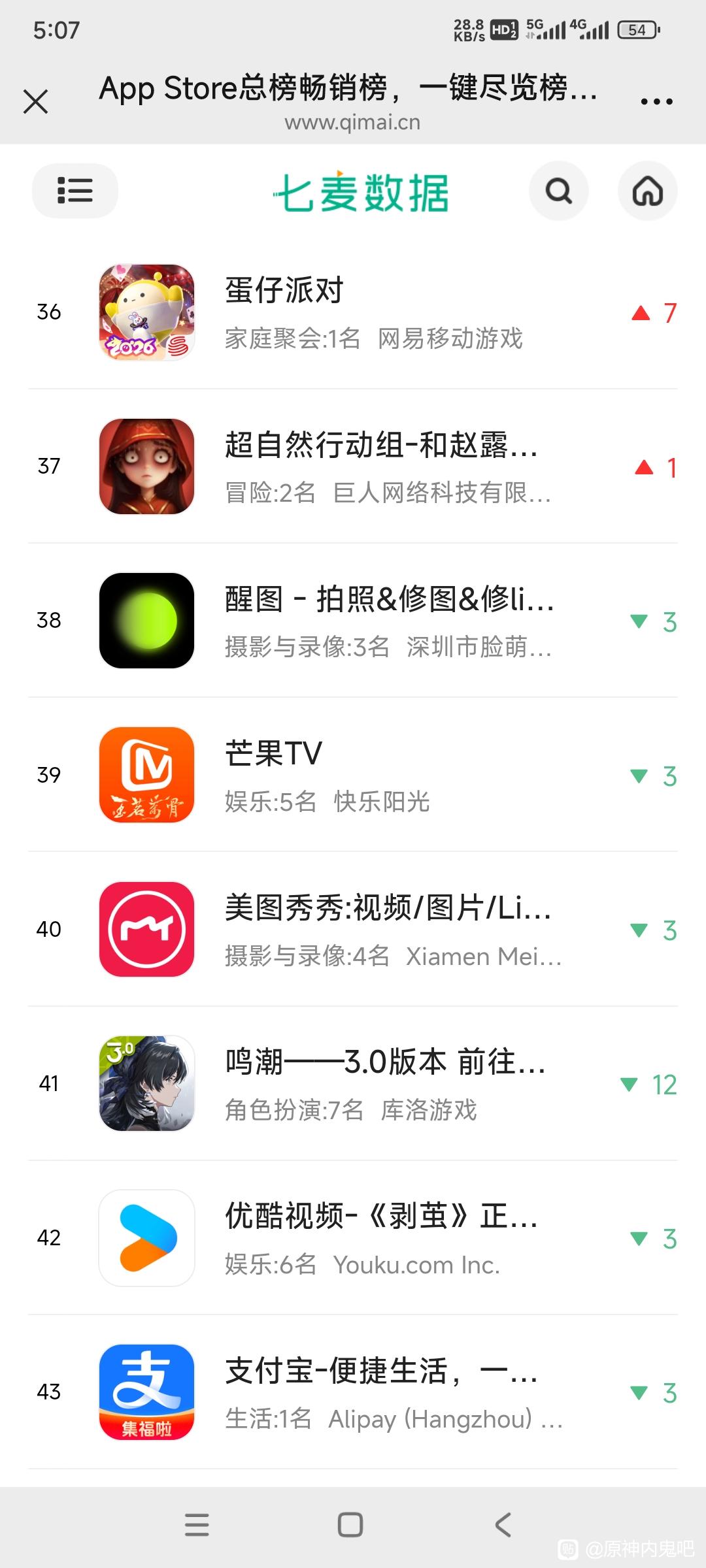Go to the Qimai home page icon

647,191
